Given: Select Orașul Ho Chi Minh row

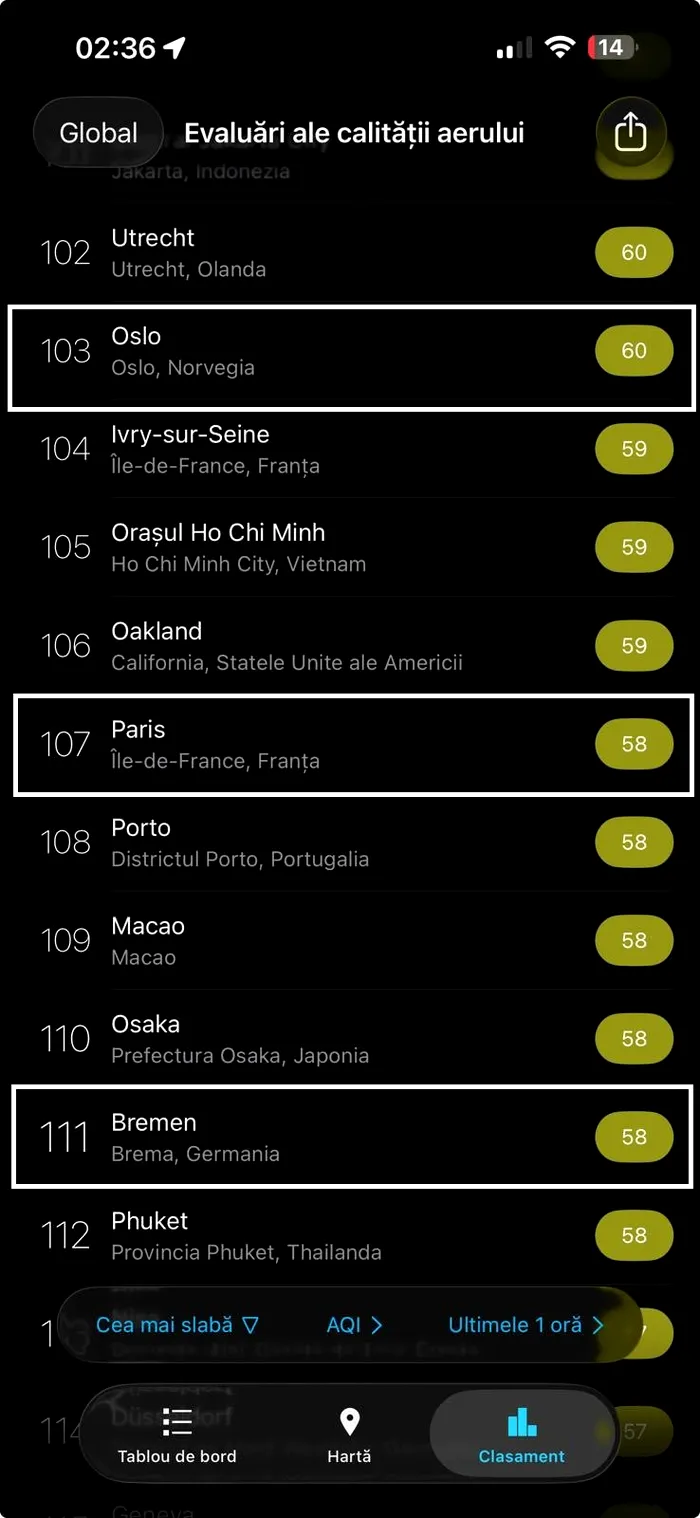Looking at the screenshot, I should (350, 547).
